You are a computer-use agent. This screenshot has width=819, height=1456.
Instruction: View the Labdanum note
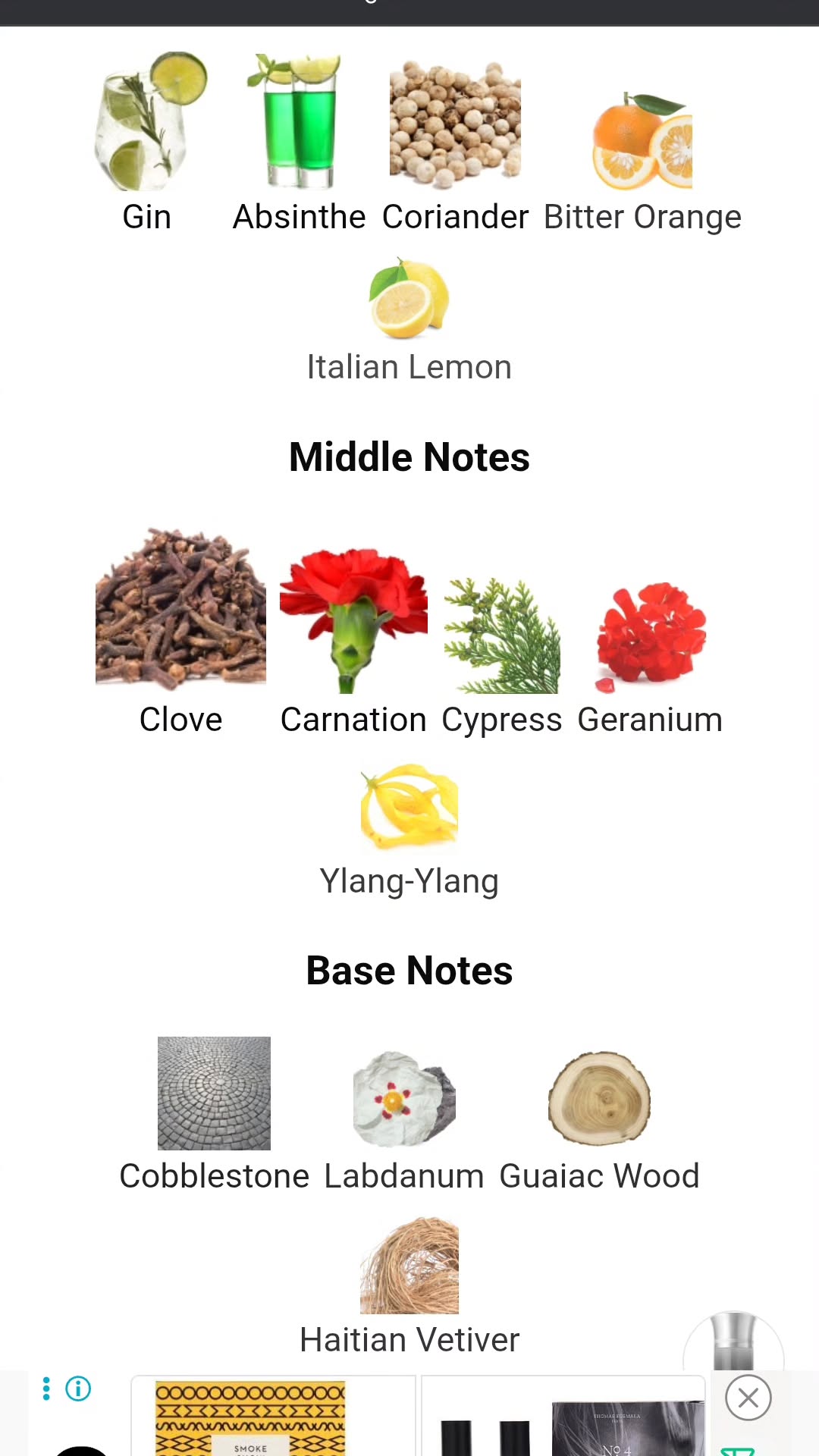[404, 1115]
